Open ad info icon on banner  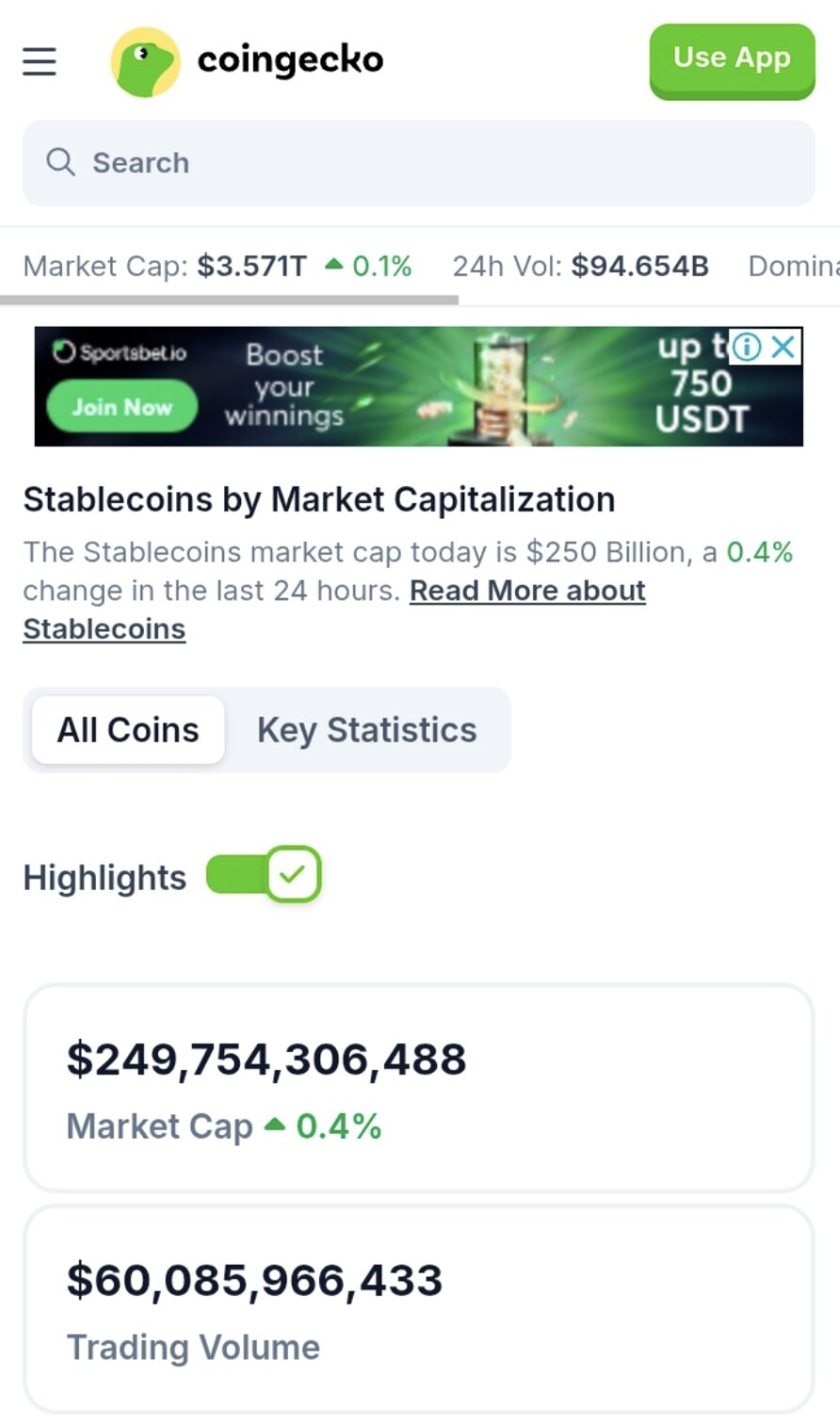[x=748, y=347]
